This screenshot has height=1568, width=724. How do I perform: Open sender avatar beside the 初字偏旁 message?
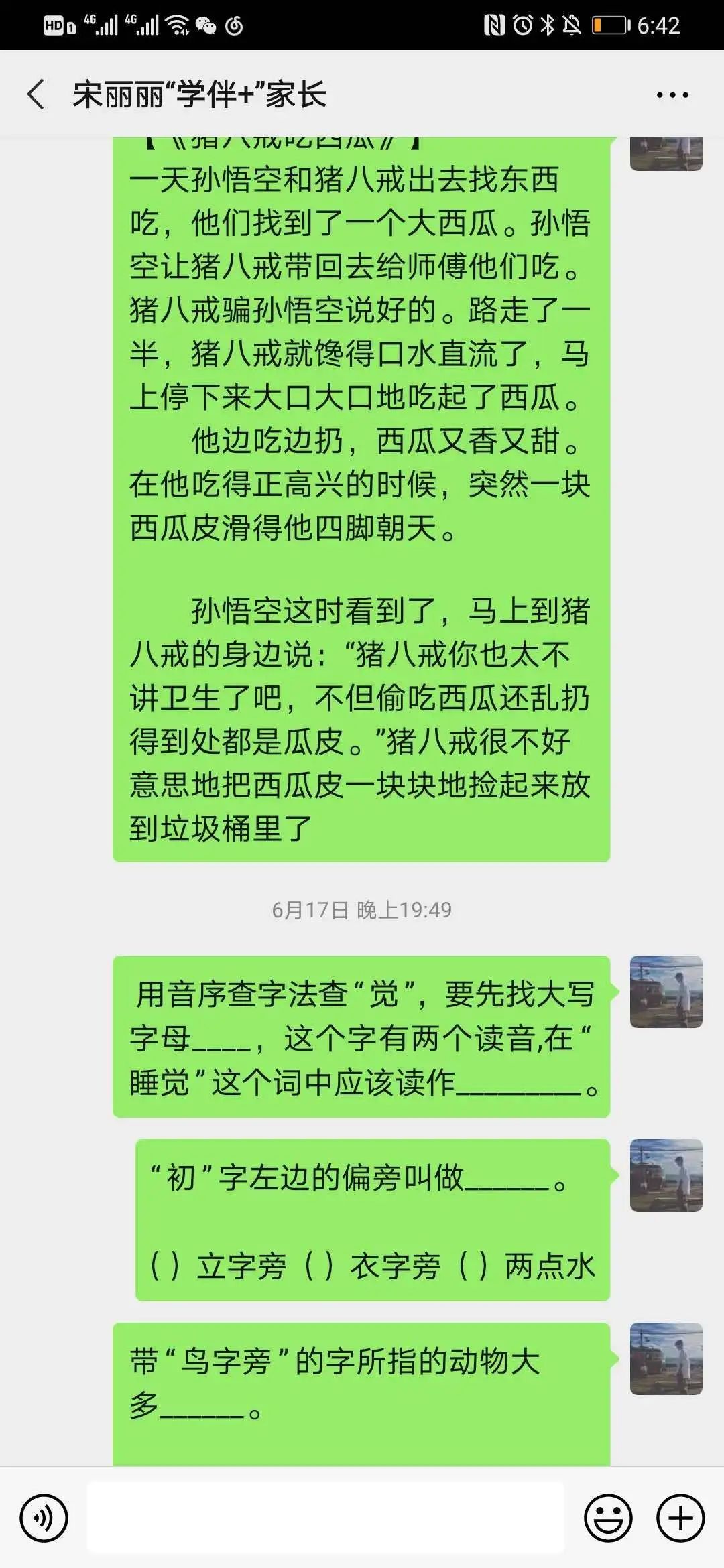tap(666, 1175)
